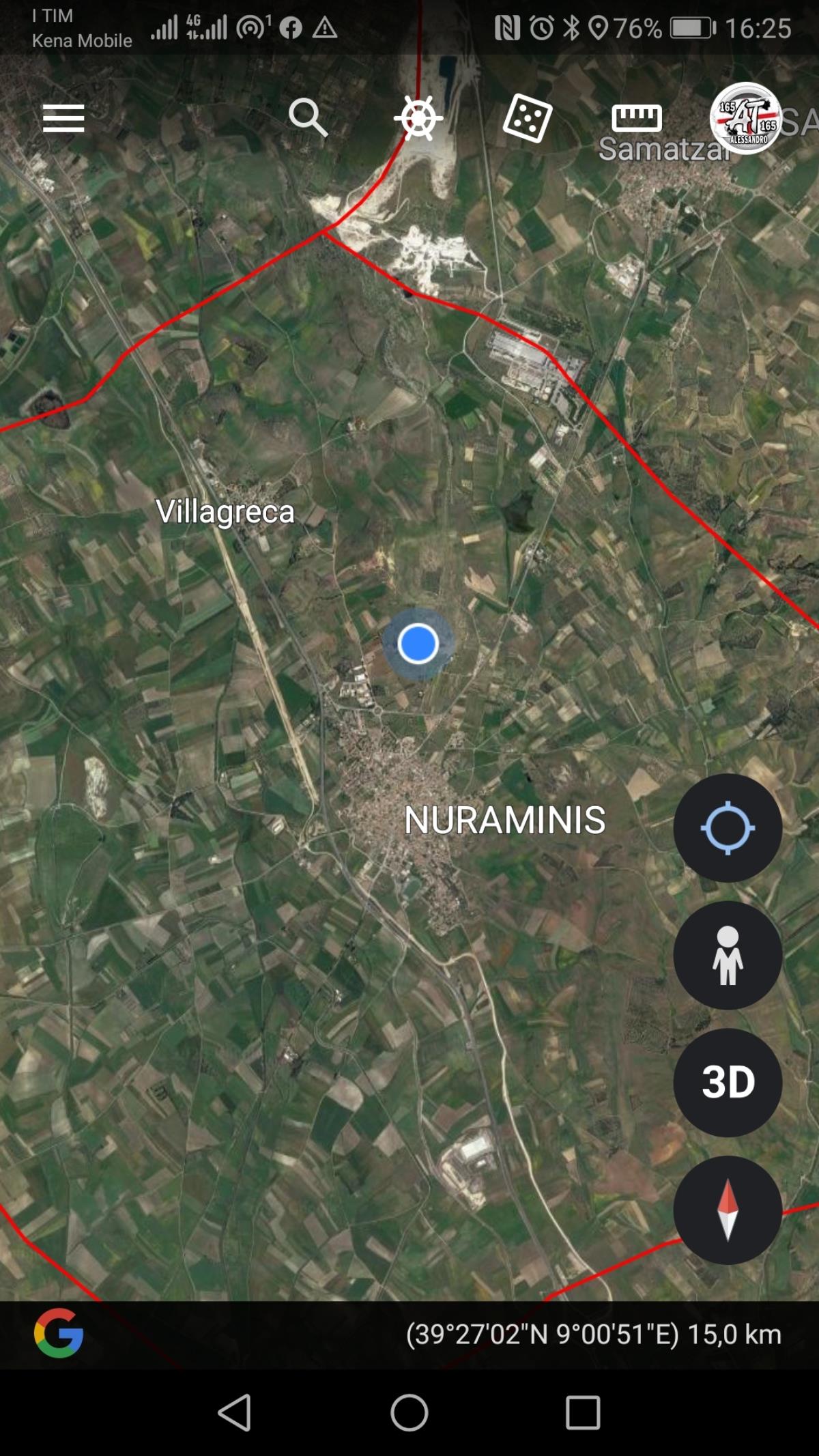819x1456 pixels.
Task: Switch the map to 3D view
Action: [728, 1082]
